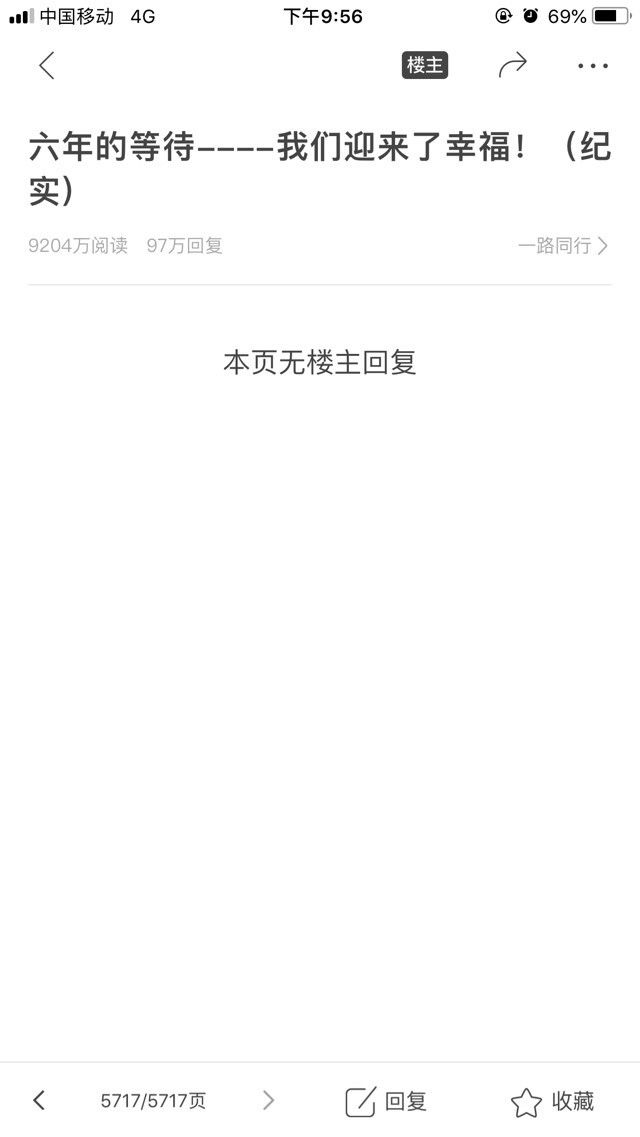Open the three-dot overflow menu
The height and width of the screenshot is (1137, 640).
pyautogui.click(x=593, y=66)
